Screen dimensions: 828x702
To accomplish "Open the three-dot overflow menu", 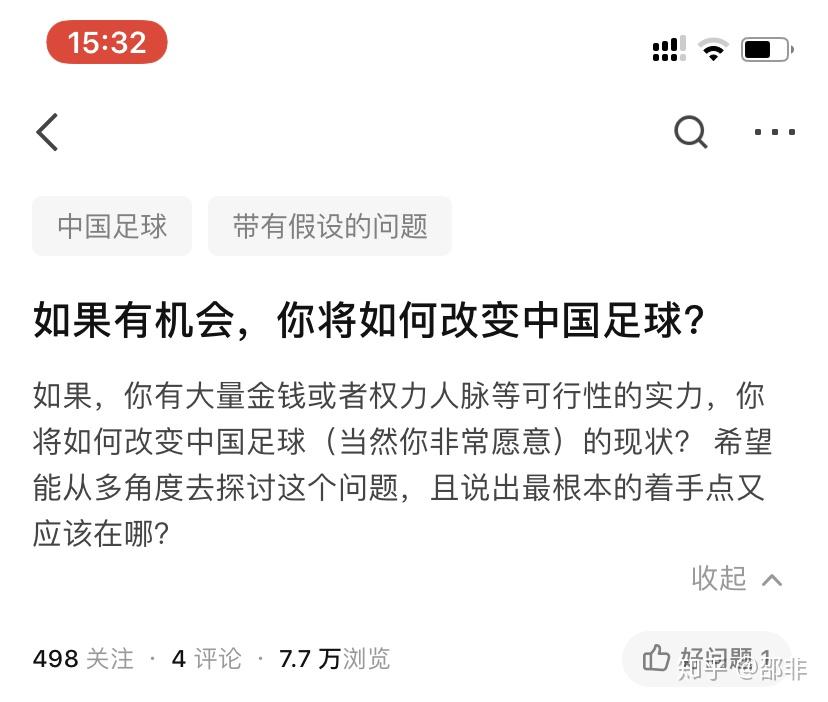I will click(x=774, y=132).
